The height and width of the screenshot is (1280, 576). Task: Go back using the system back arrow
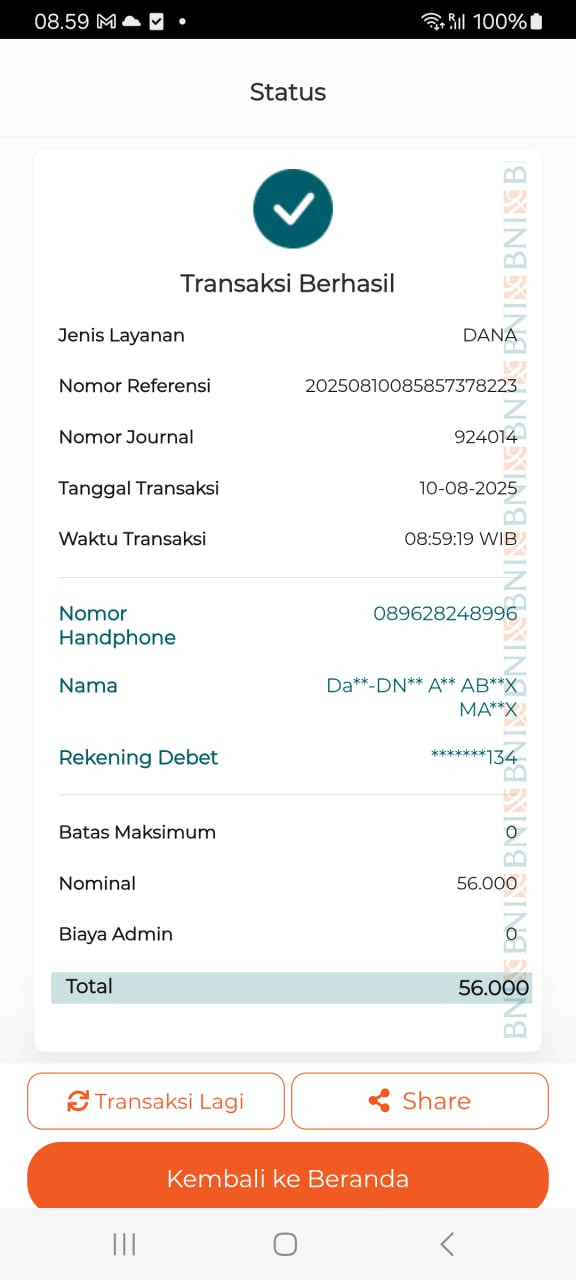coord(447,1244)
